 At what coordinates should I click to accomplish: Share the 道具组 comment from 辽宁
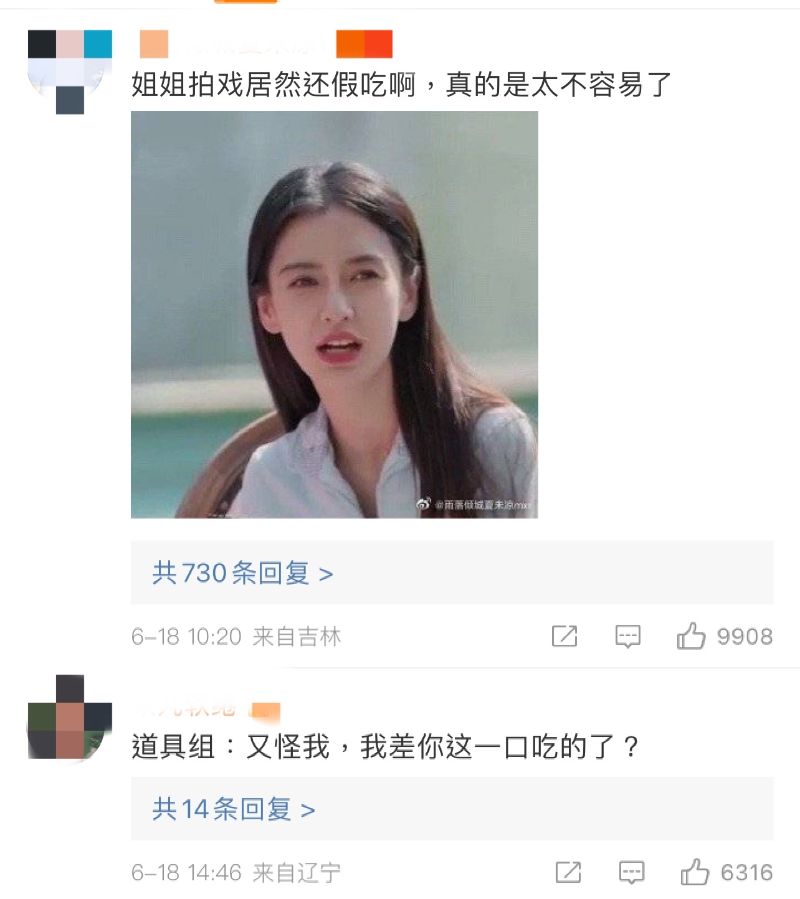(568, 872)
